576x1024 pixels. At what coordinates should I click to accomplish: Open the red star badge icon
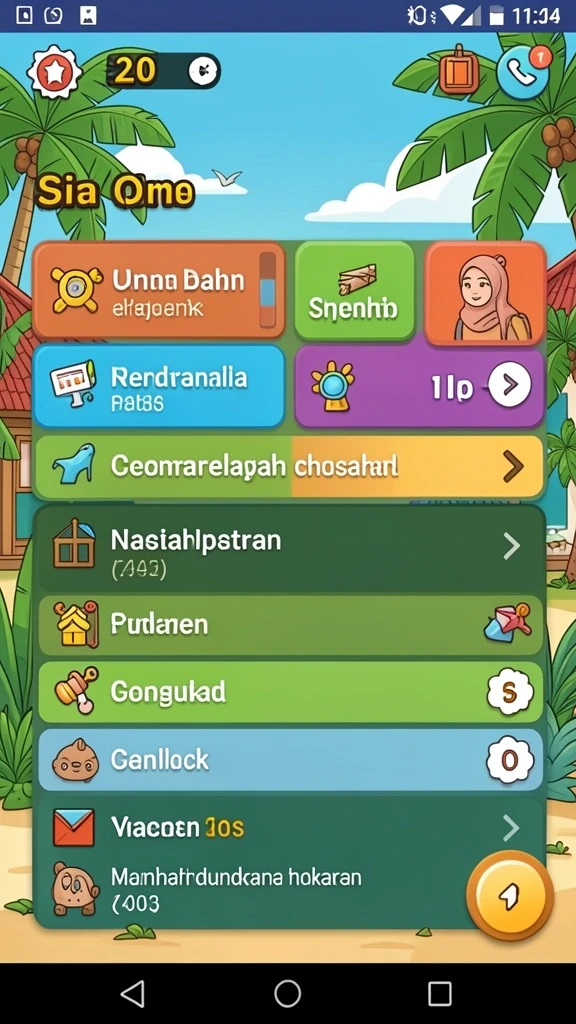[54, 72]
